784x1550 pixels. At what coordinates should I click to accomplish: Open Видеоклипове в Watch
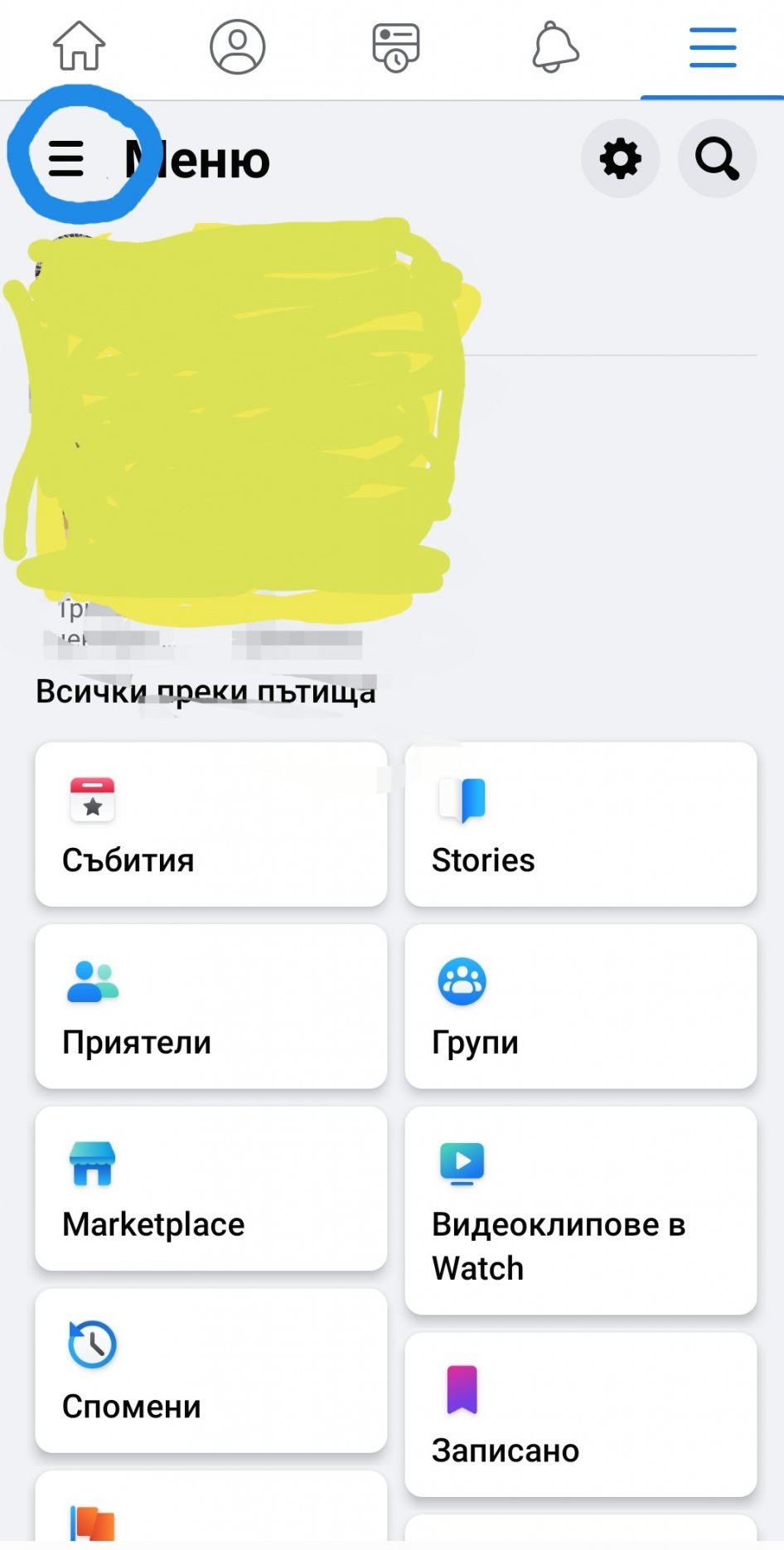[x=580, y=1210]
